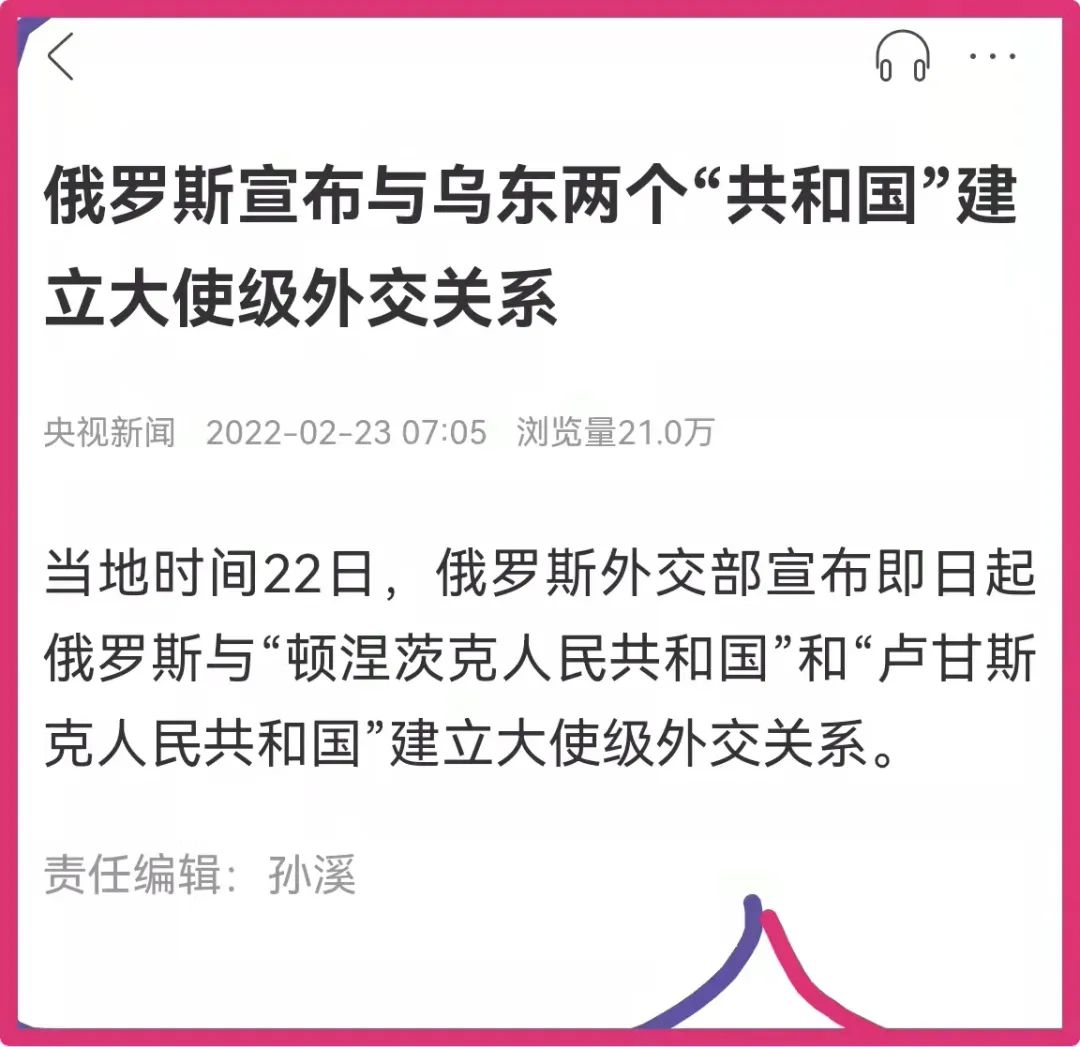Listen to the article via headphone icon
This screenshot has height=1047, width=1080.
902,56
